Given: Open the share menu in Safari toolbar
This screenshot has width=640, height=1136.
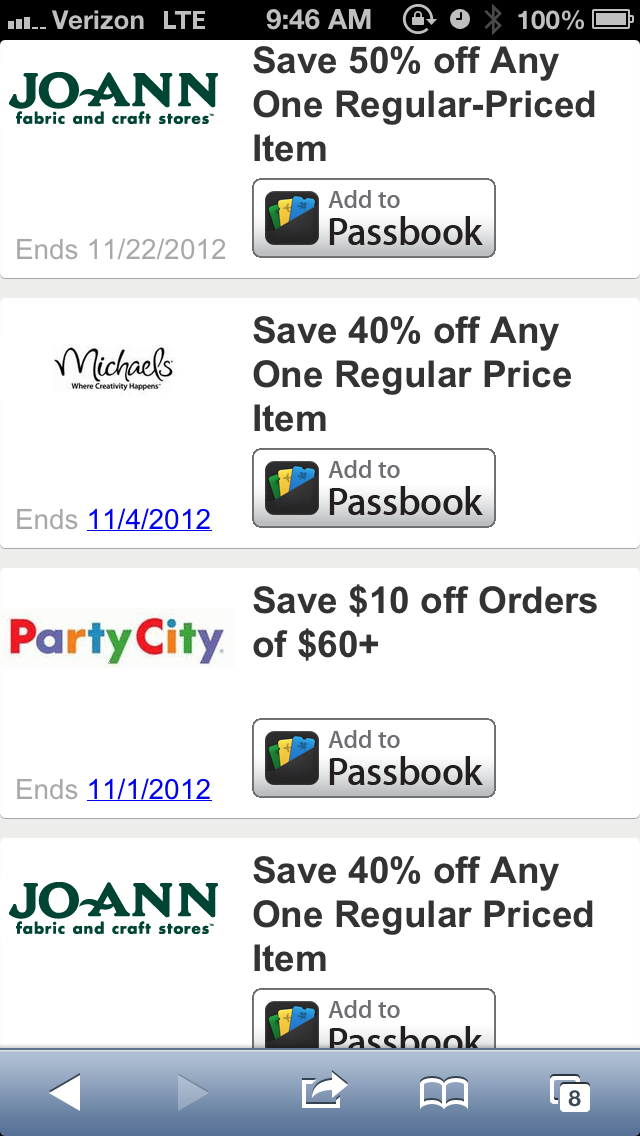Looking at the screenshot, I should click(x=324, y=1092).
